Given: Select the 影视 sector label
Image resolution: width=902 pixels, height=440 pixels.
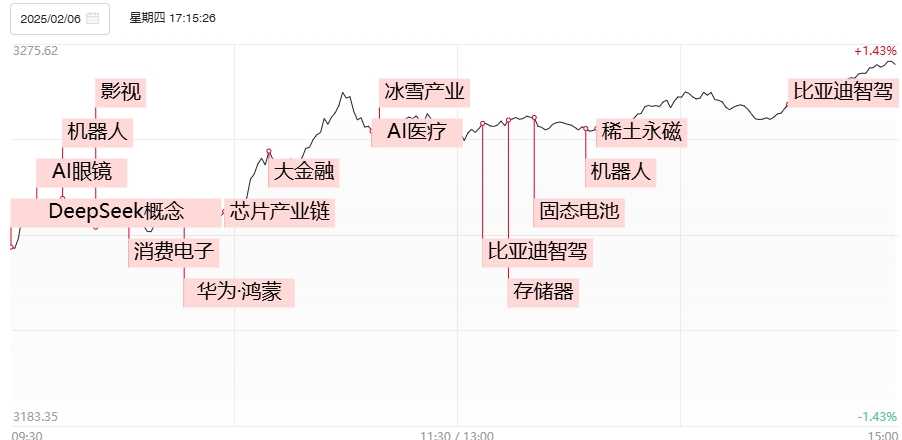Looking at the screenshot, I should (x=121, y=92).
